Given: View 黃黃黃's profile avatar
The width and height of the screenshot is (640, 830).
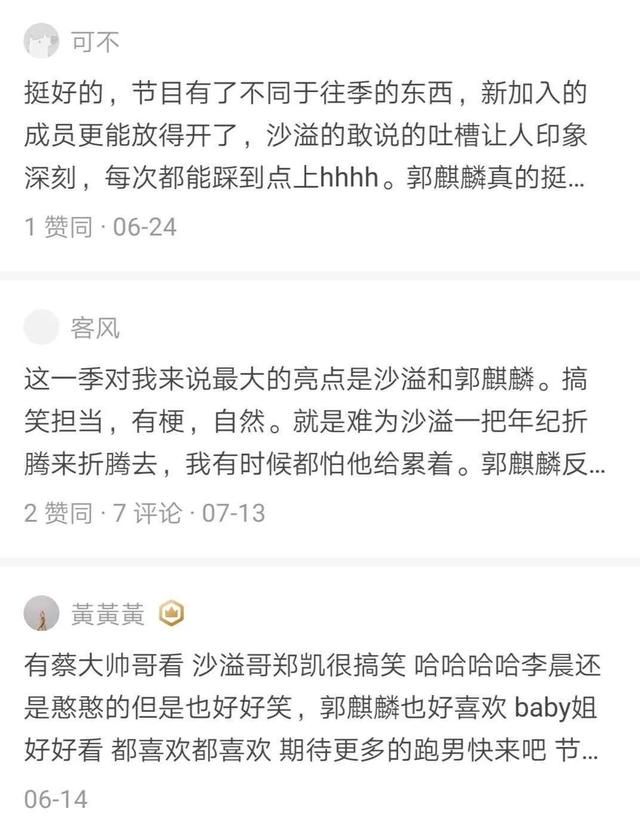Looking at the screenshot, I should [x=41, y=613].
